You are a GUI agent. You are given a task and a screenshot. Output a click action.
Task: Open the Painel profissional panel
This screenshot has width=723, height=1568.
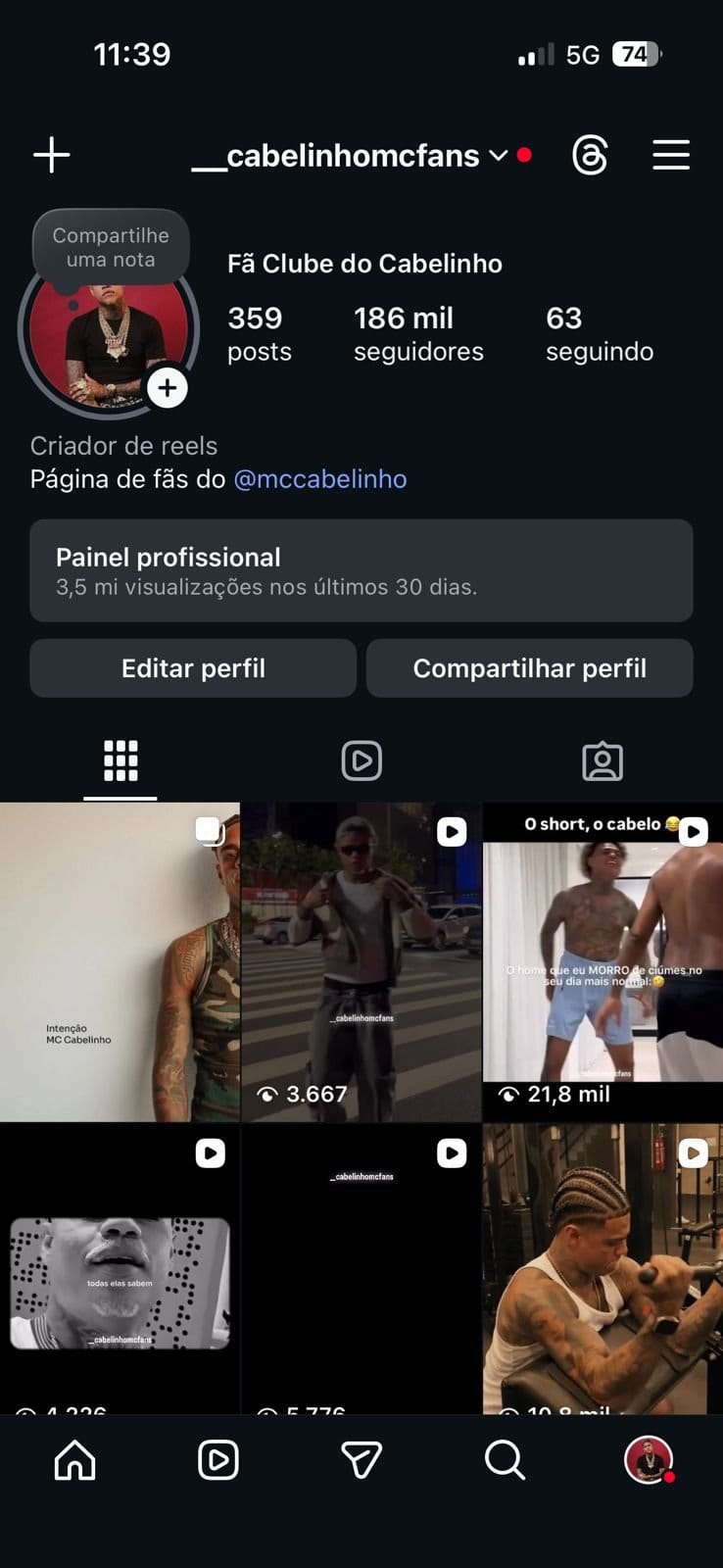361,571
